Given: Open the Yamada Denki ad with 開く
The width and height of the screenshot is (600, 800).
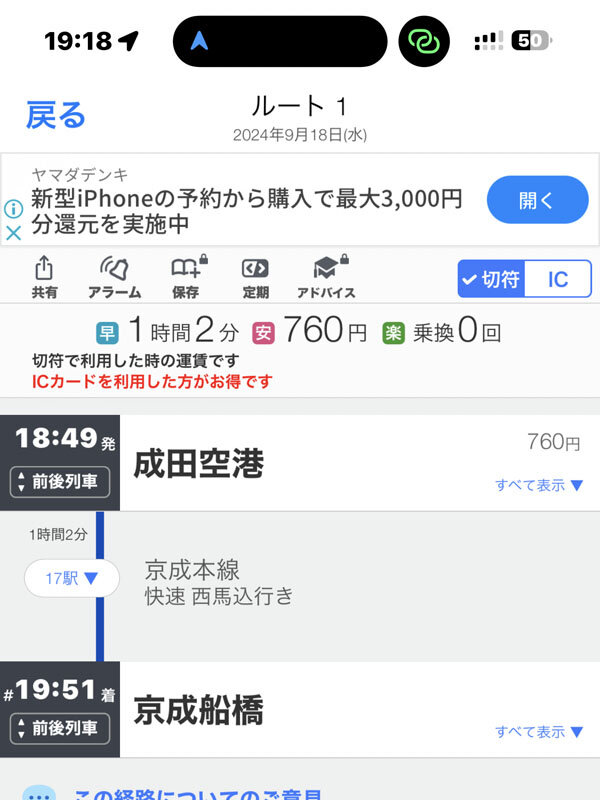Looking at the screenshot, I should tap(537, 199).
